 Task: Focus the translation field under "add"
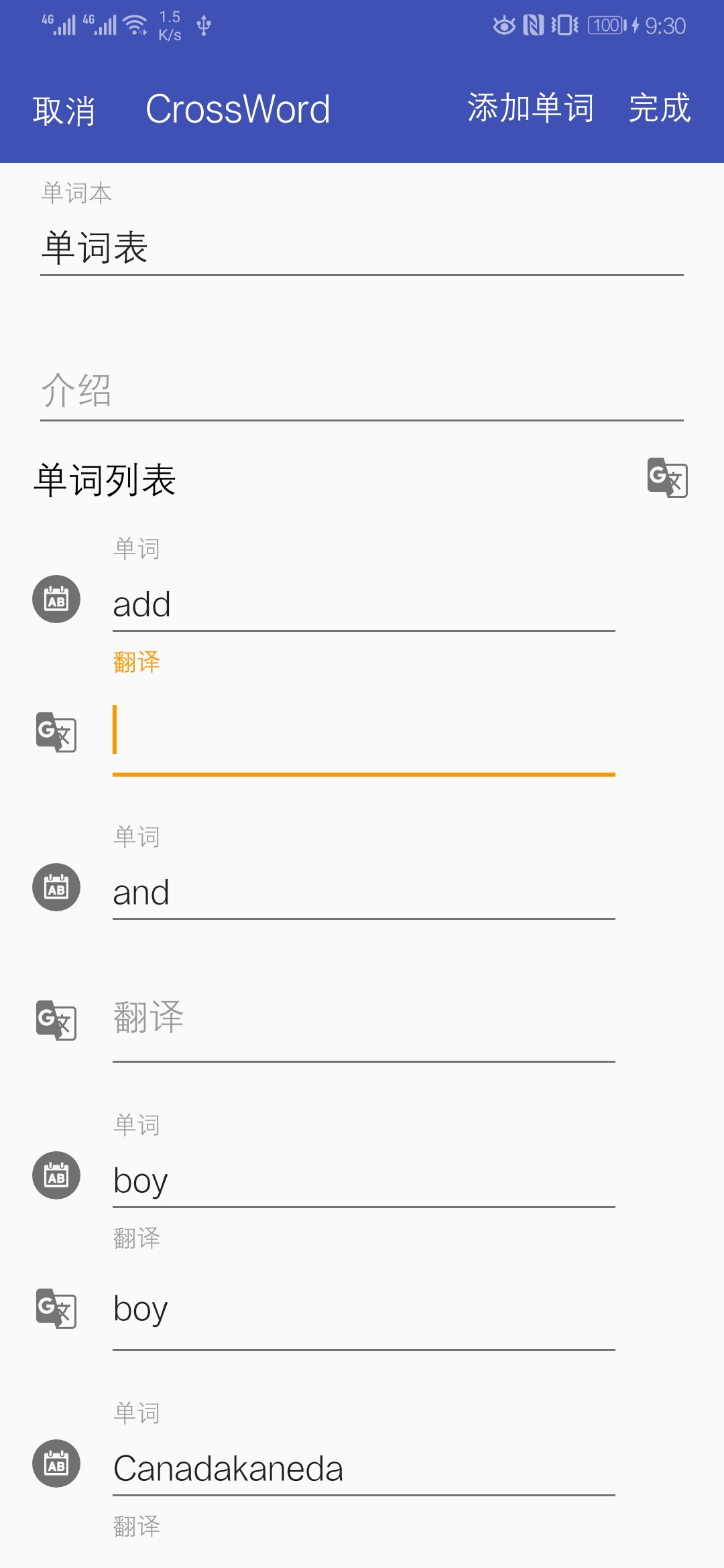363,732
